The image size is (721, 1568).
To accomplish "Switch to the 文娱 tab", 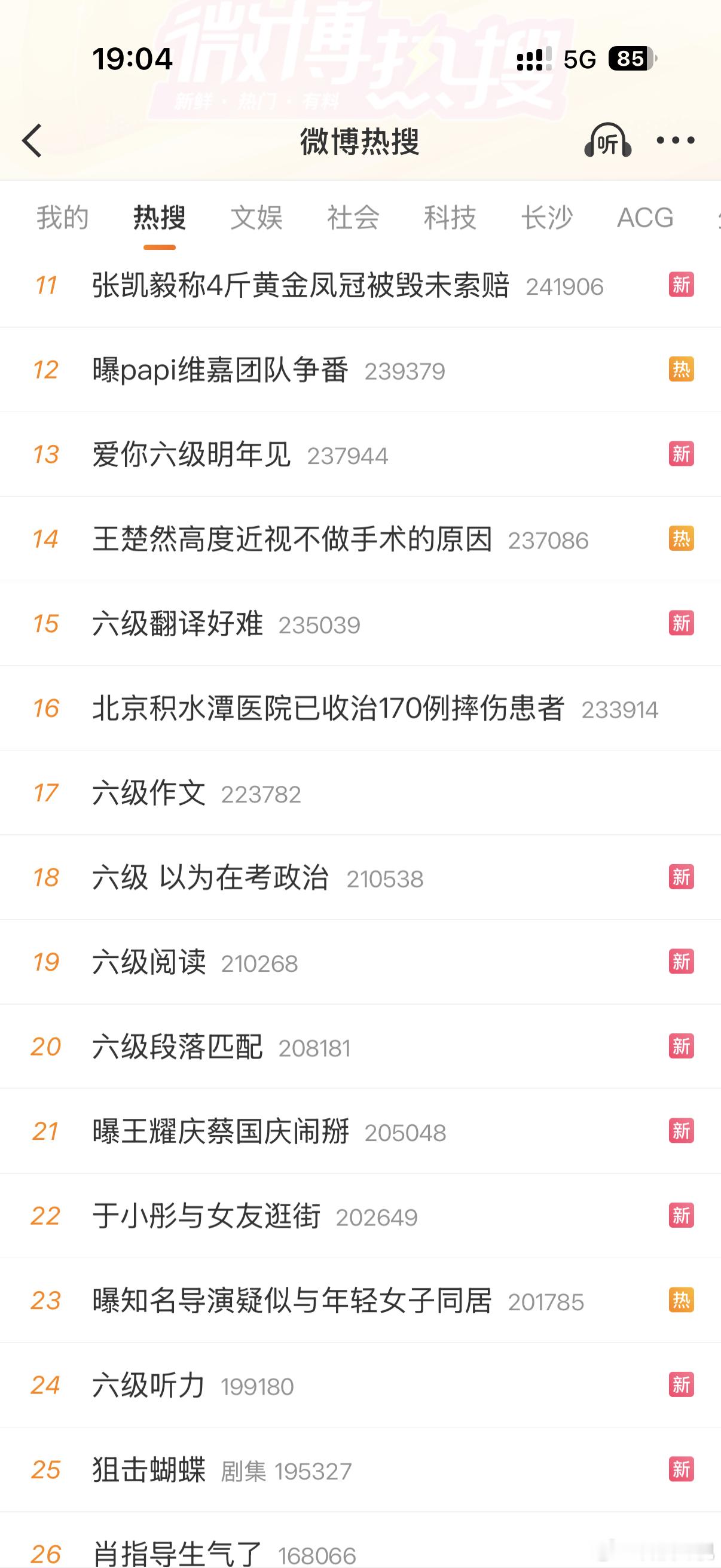I will point(256,218).
